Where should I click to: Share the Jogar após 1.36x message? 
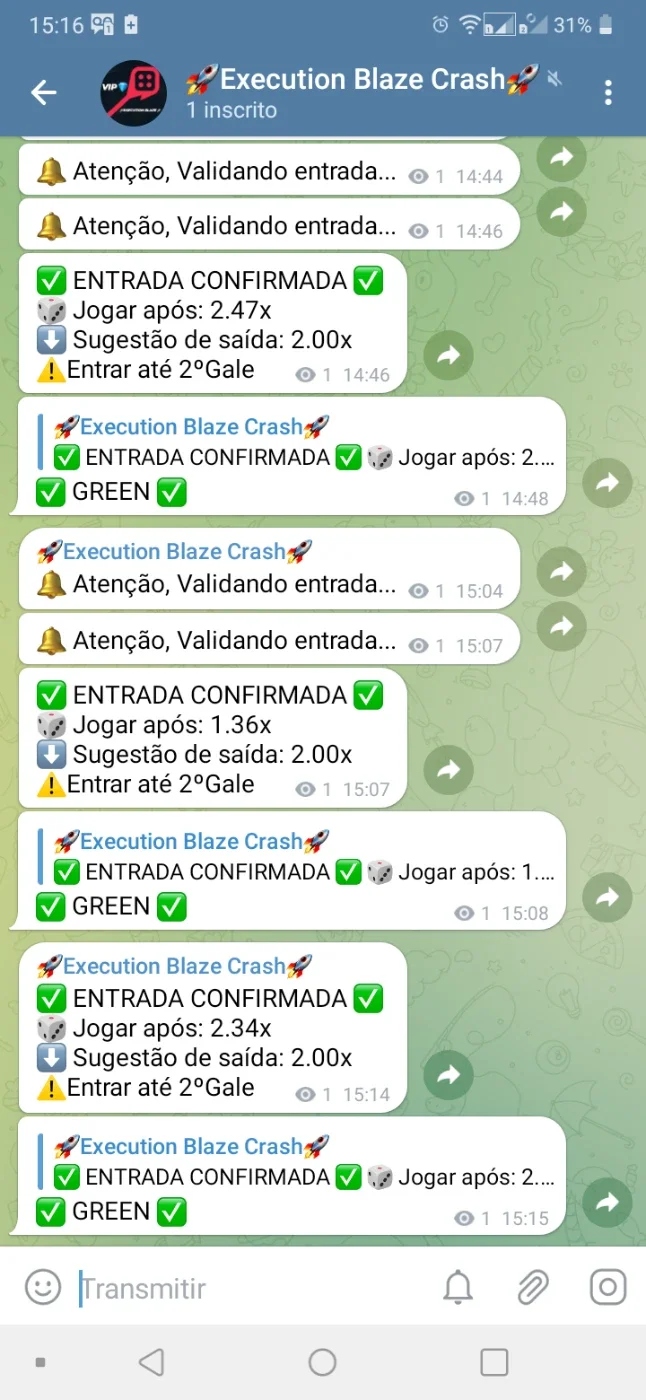[448, 769]
